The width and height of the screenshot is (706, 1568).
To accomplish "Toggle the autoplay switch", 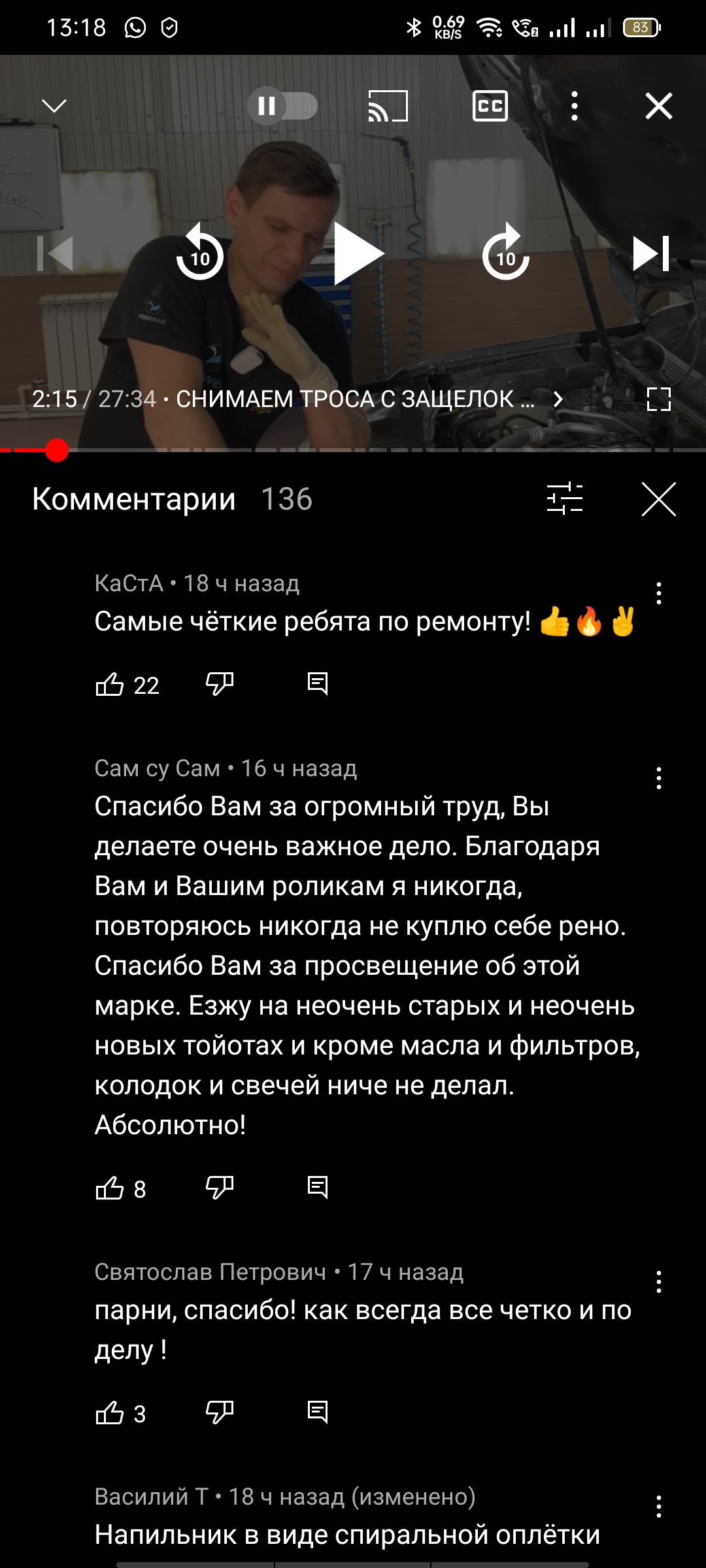I will click(x=282, y=106).
